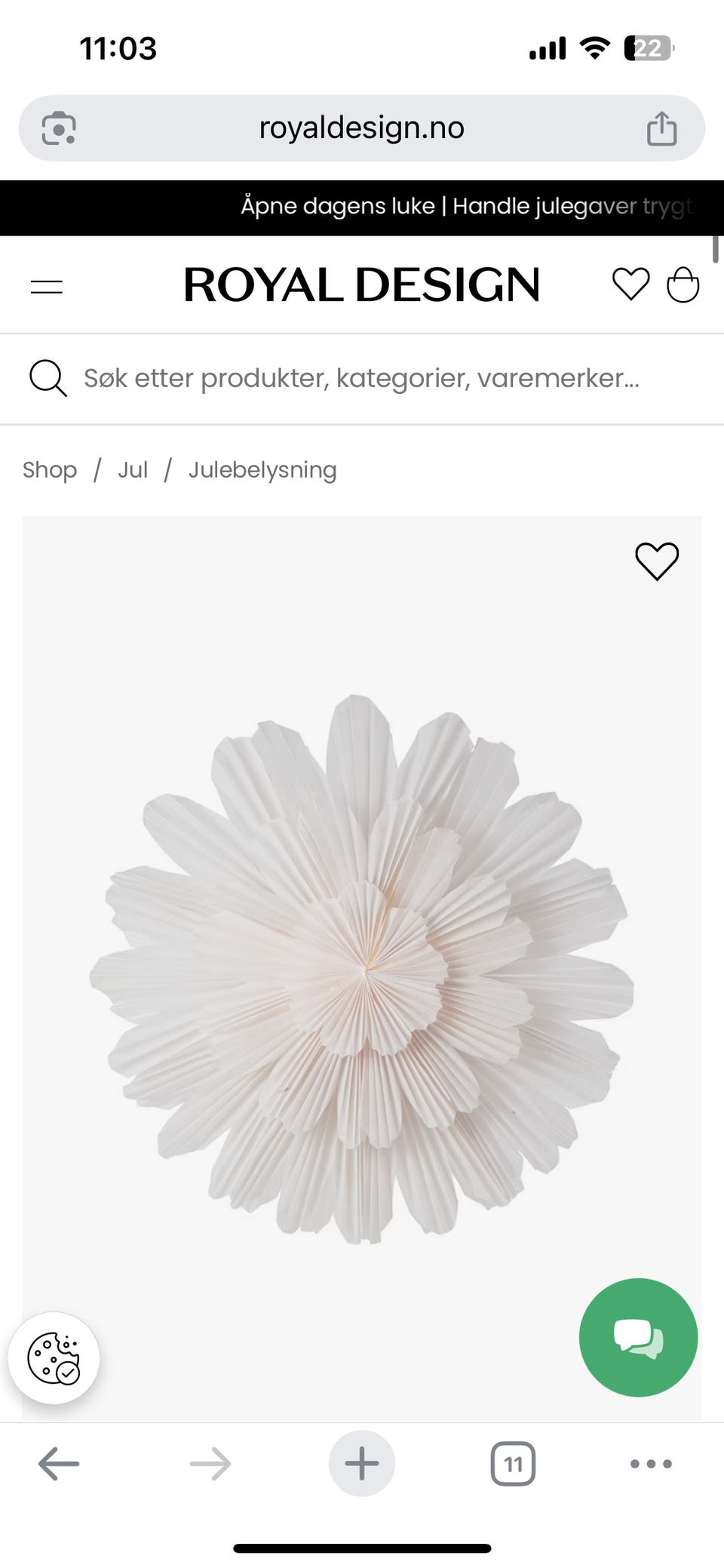Open the hamburger menu

click(x=47, y=287)
